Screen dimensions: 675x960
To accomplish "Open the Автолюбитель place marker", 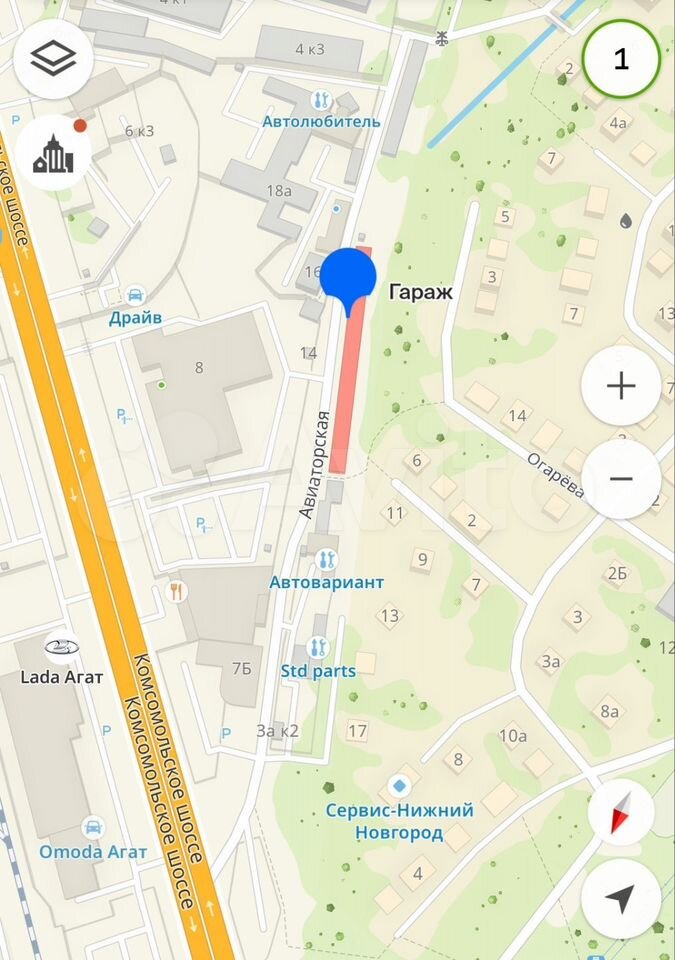I will click(321, 100).
